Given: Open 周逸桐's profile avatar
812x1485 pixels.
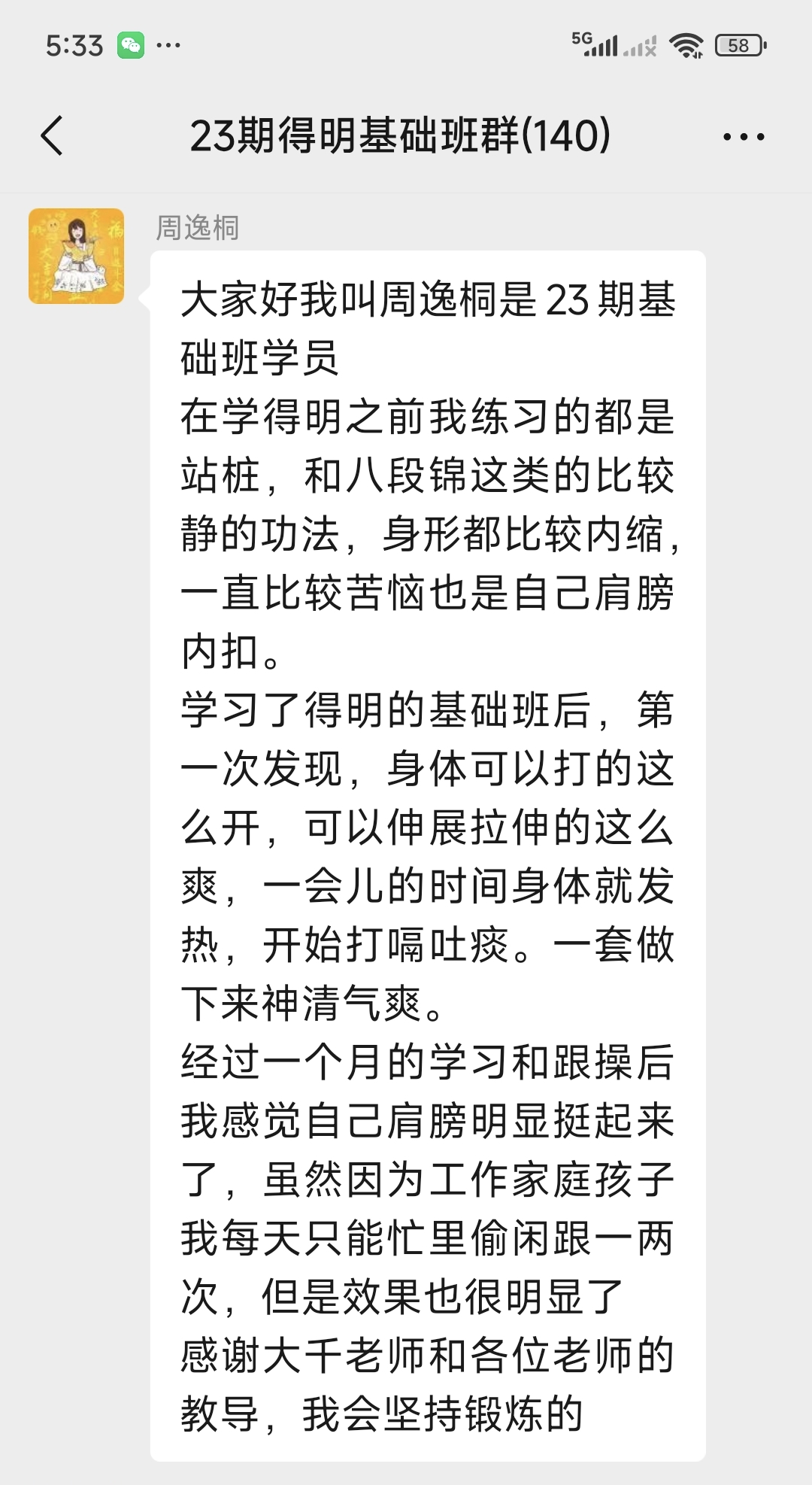Looking at the screenshot, I should [76, 257].
